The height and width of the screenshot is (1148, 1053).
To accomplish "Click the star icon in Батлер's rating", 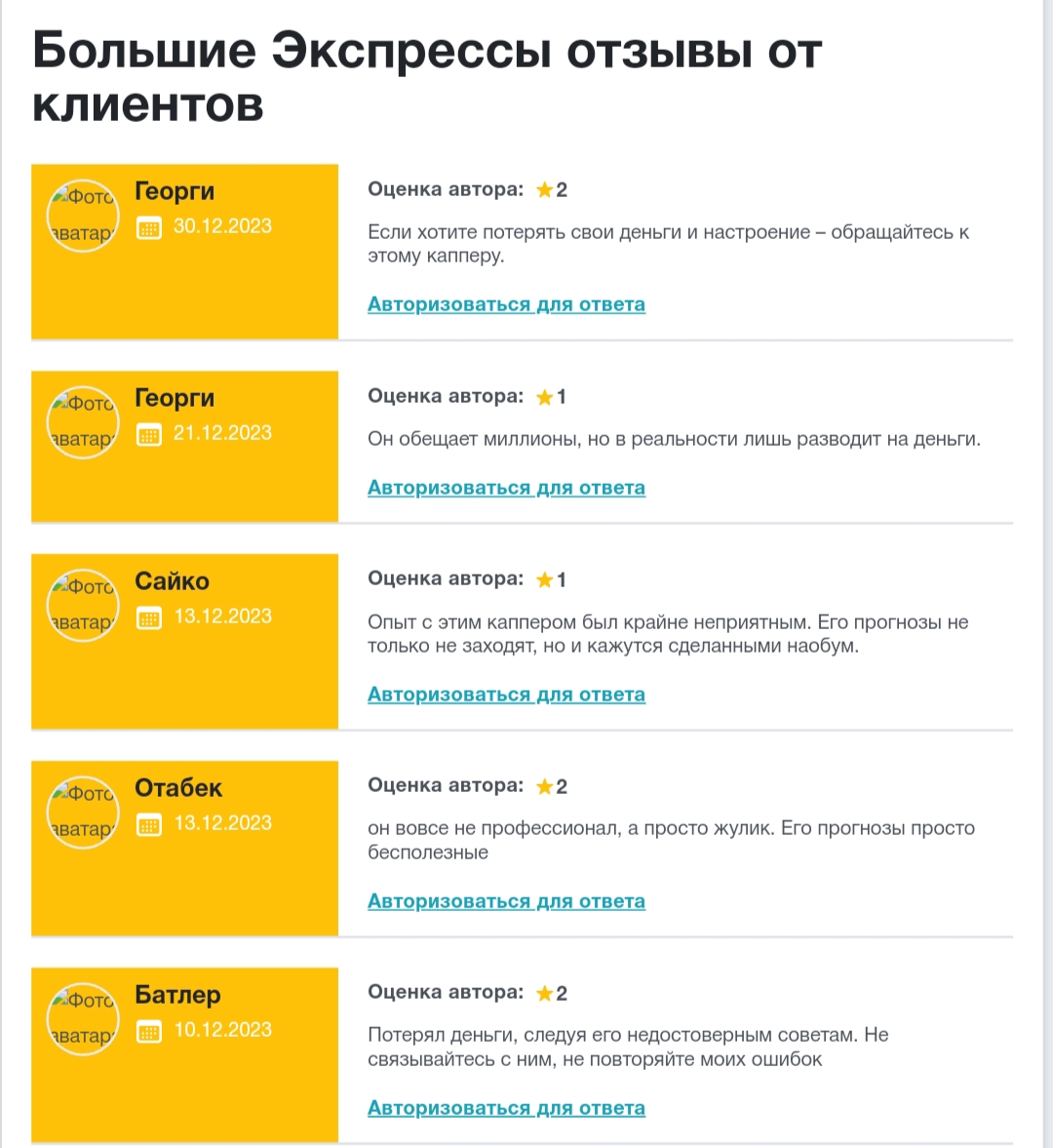I will (x=545, y=991).
